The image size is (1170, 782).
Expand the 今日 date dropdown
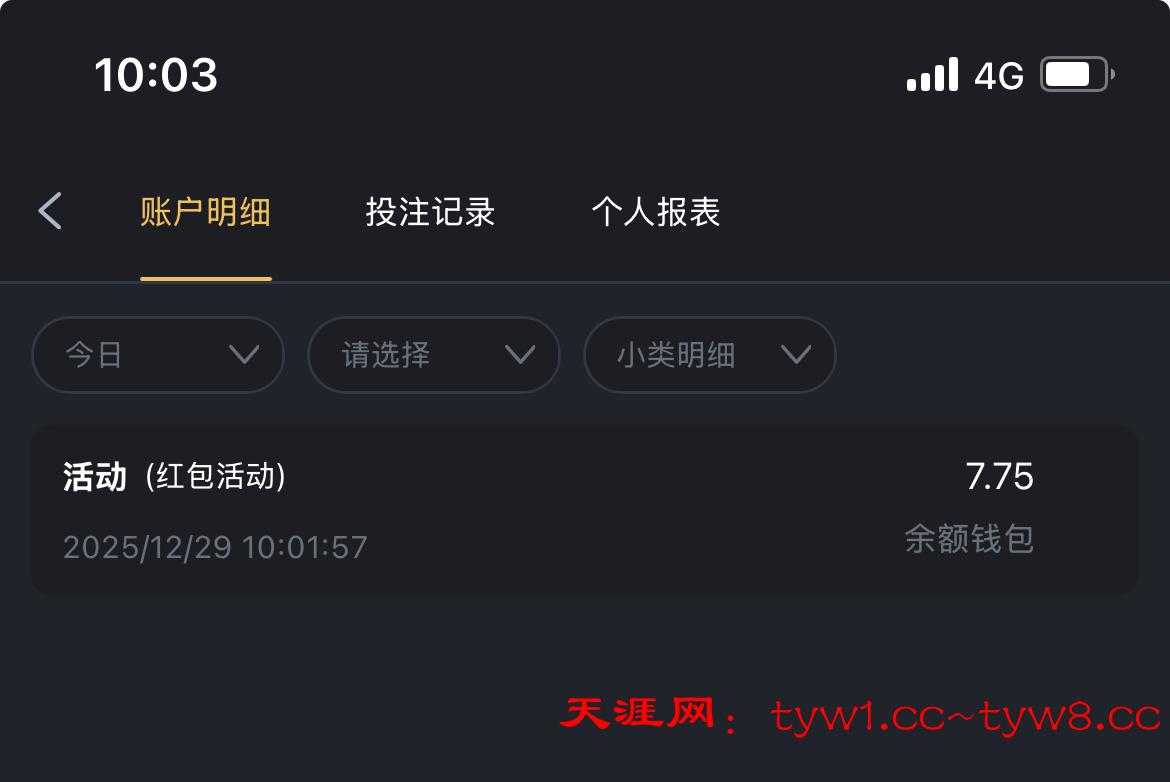pyautogui.click(x=158, y=355)
